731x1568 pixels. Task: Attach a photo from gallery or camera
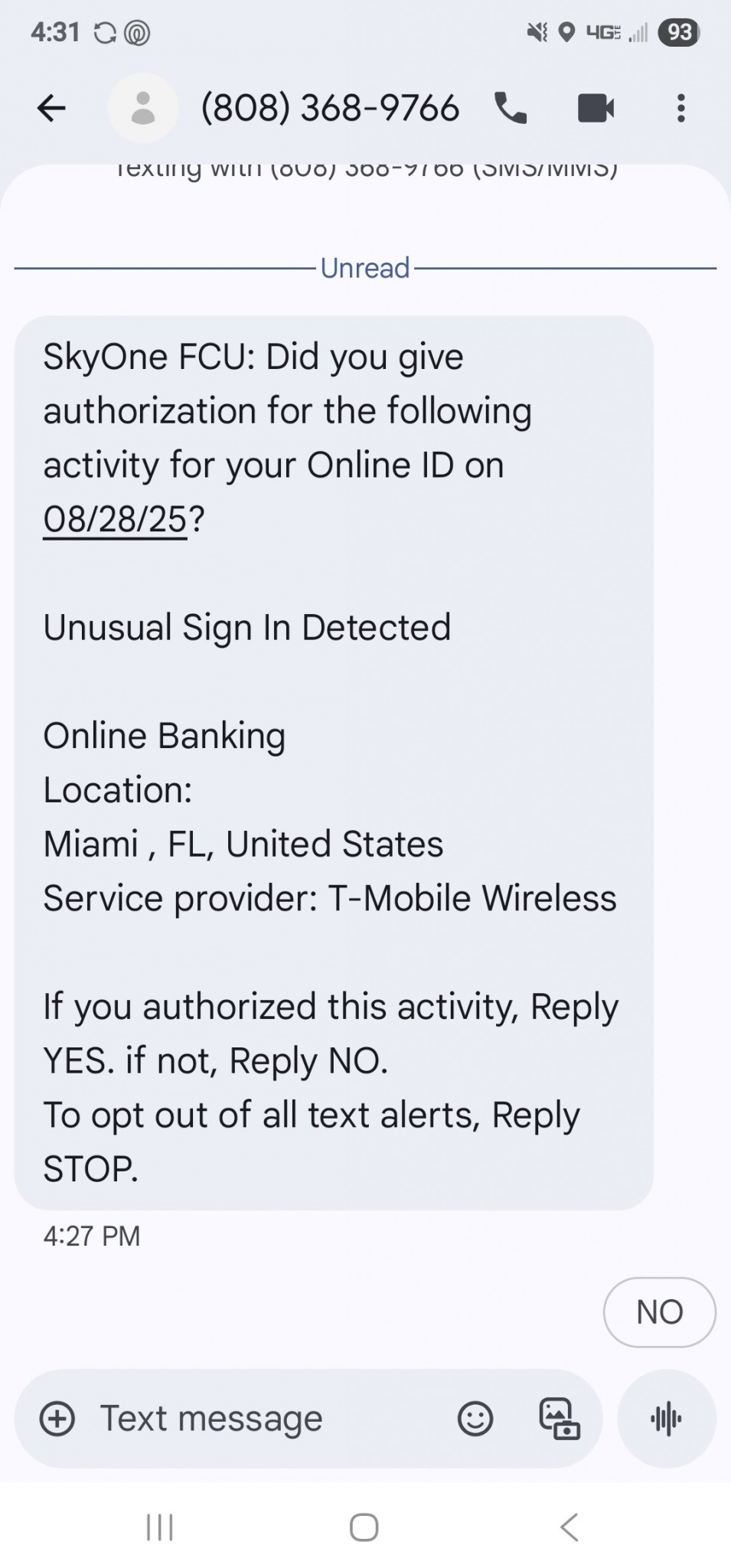(x=560, y=1419)
